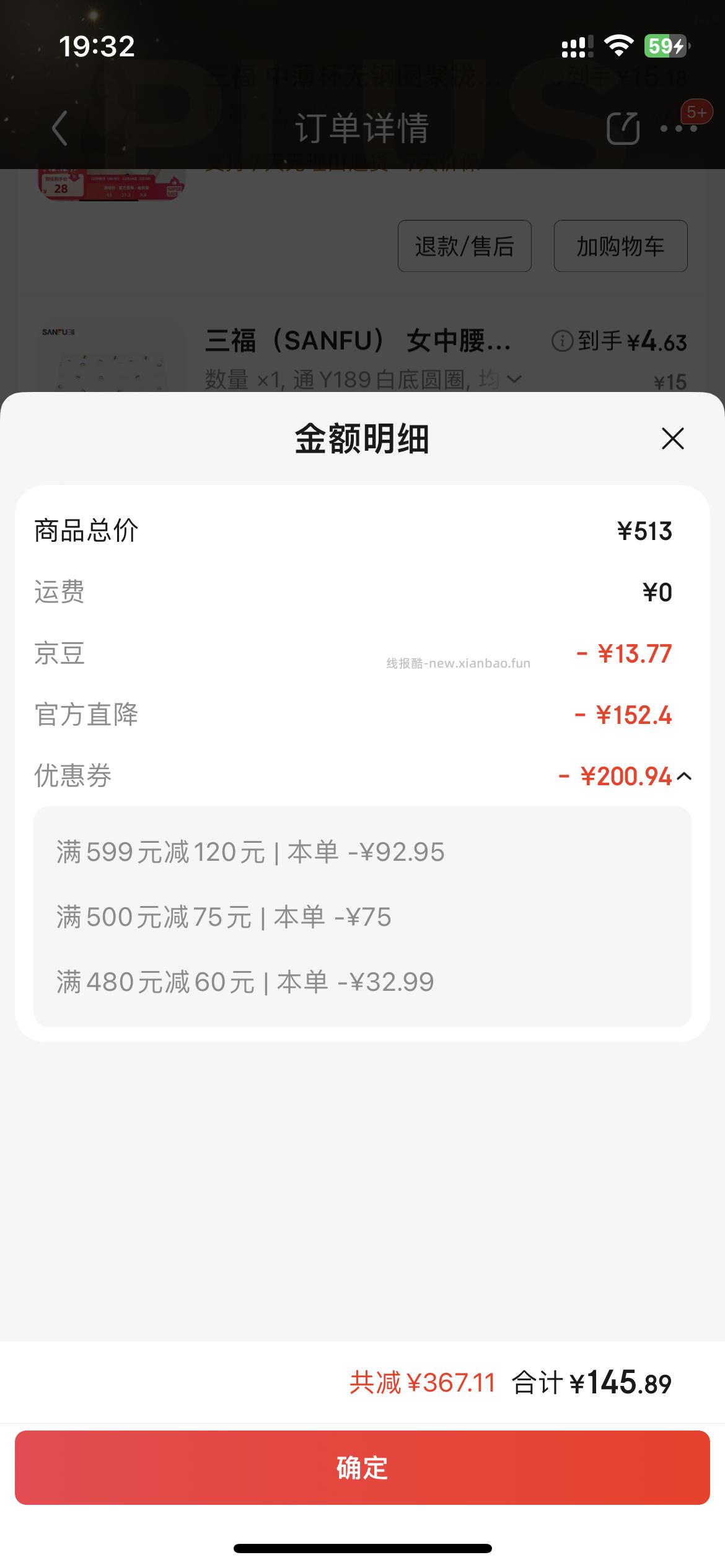Tap the battery indicator showing 59%
The height and width of the screenshot is (1568, 725).
point(664,45)
